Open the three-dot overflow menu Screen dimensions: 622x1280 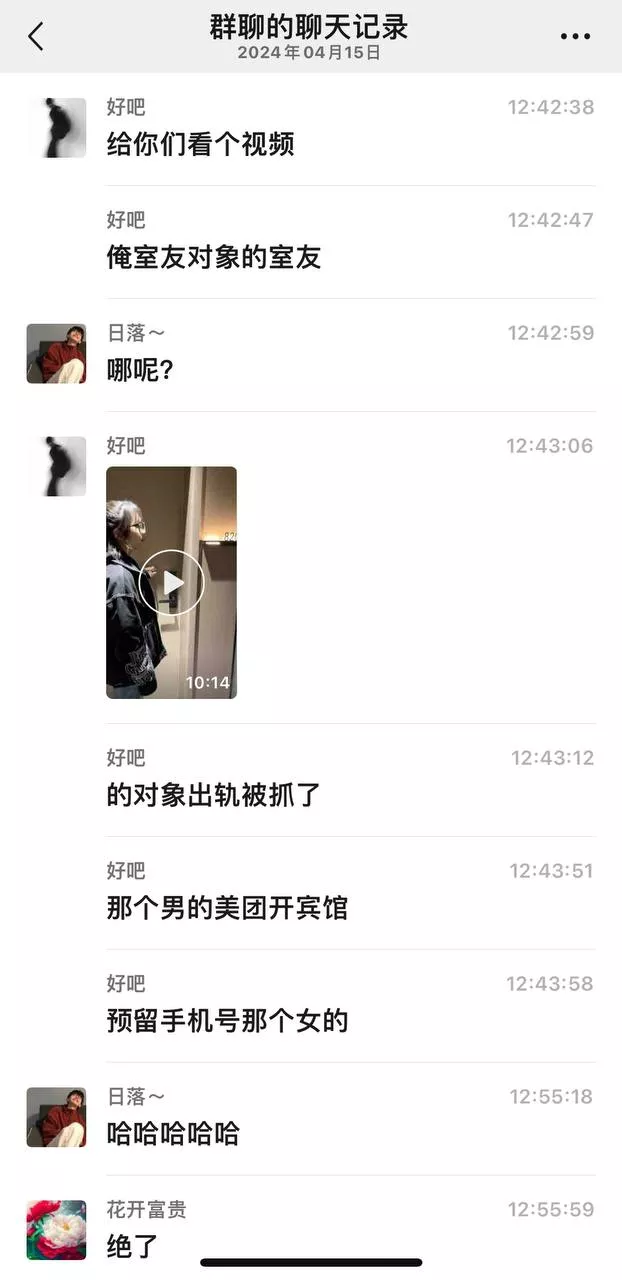coord(575,37)
